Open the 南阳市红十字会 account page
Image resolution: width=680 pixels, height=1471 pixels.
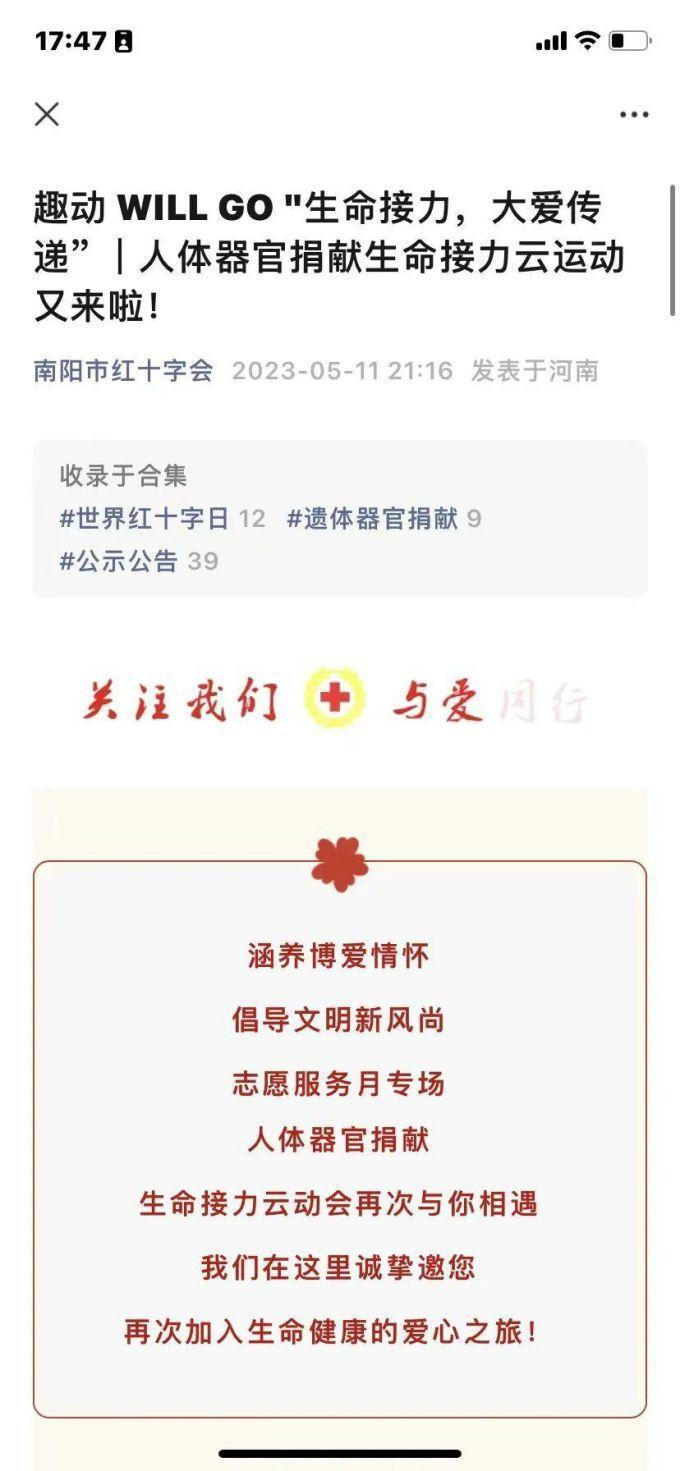click(123, 371)
